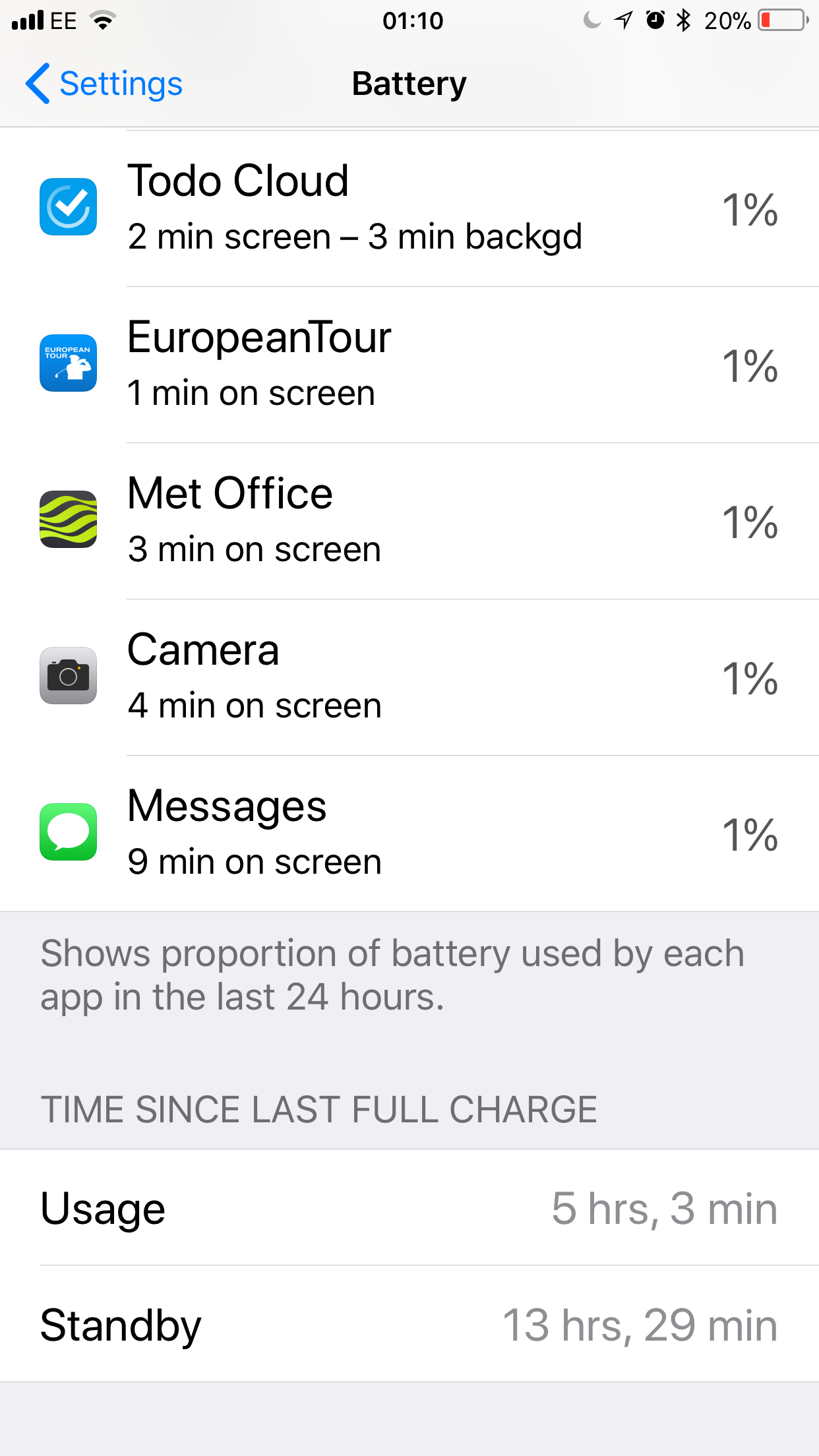Go back to Settings
Viewport: 819px width, 1456px height.
coord(104,84)
